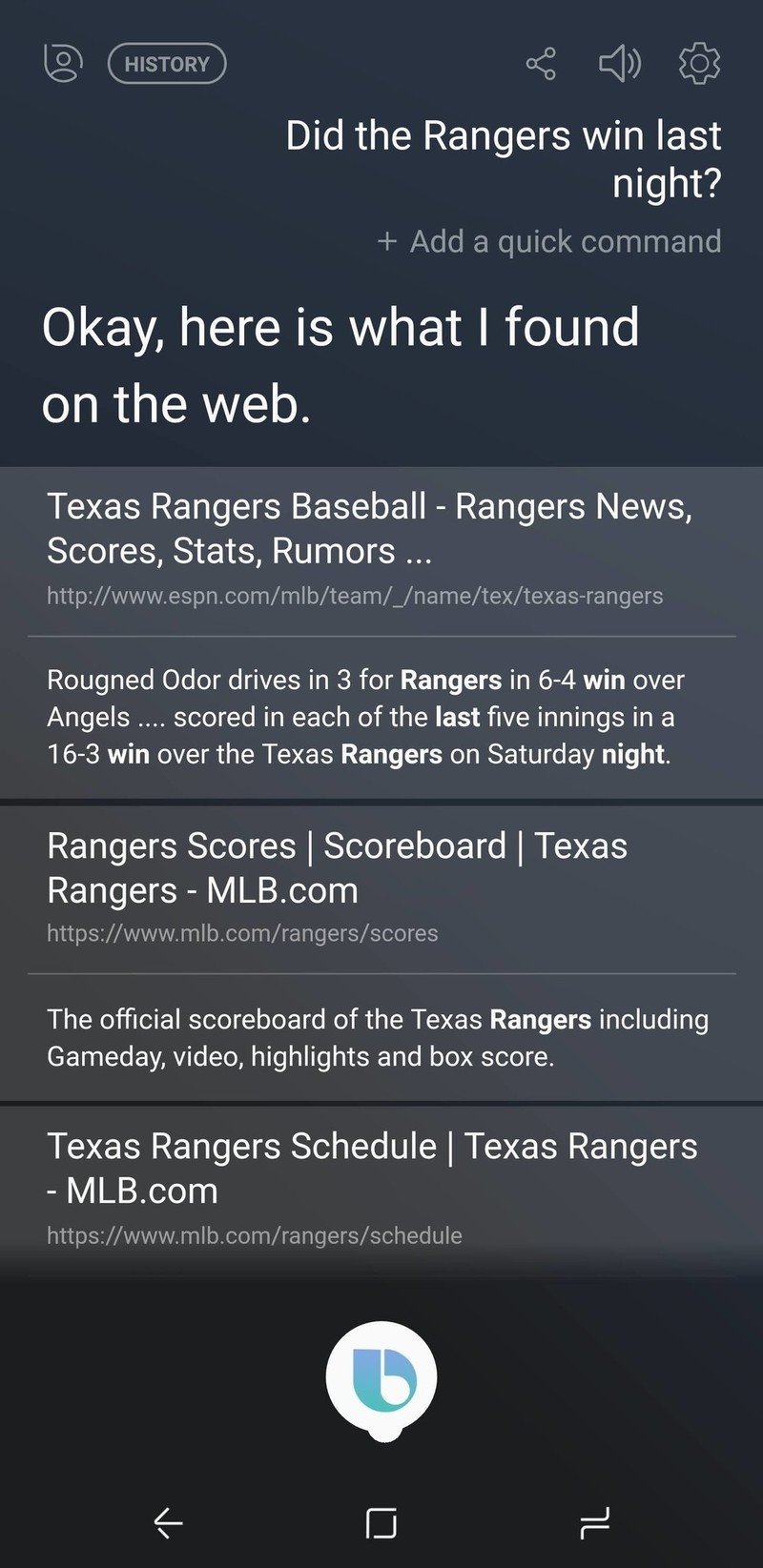This screenshot has height=1568, width=763.
Task: Activate the Bixby voice button
Action: pyautogui.click(x=381, y=1377)
